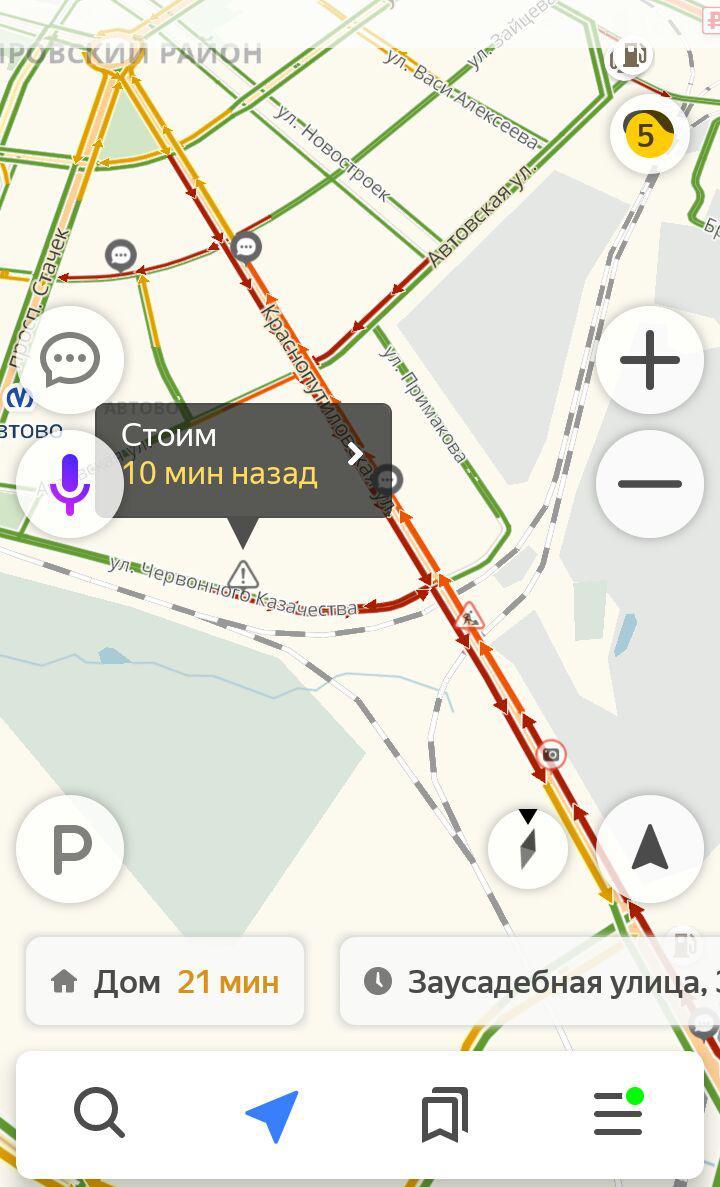Center map on my location arrow

click(650, 849)
